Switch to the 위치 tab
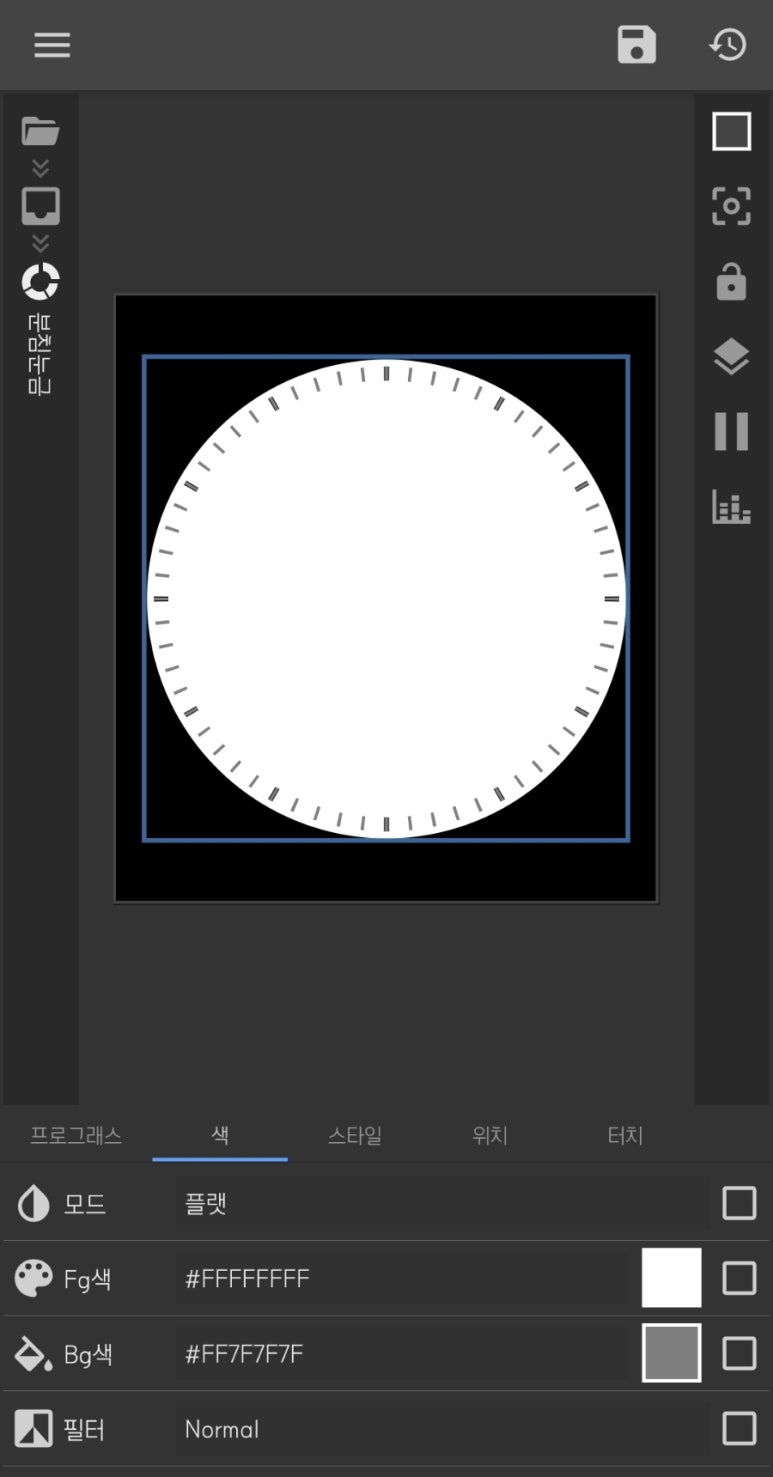Screen dimensions: 773x1477 490,1136
